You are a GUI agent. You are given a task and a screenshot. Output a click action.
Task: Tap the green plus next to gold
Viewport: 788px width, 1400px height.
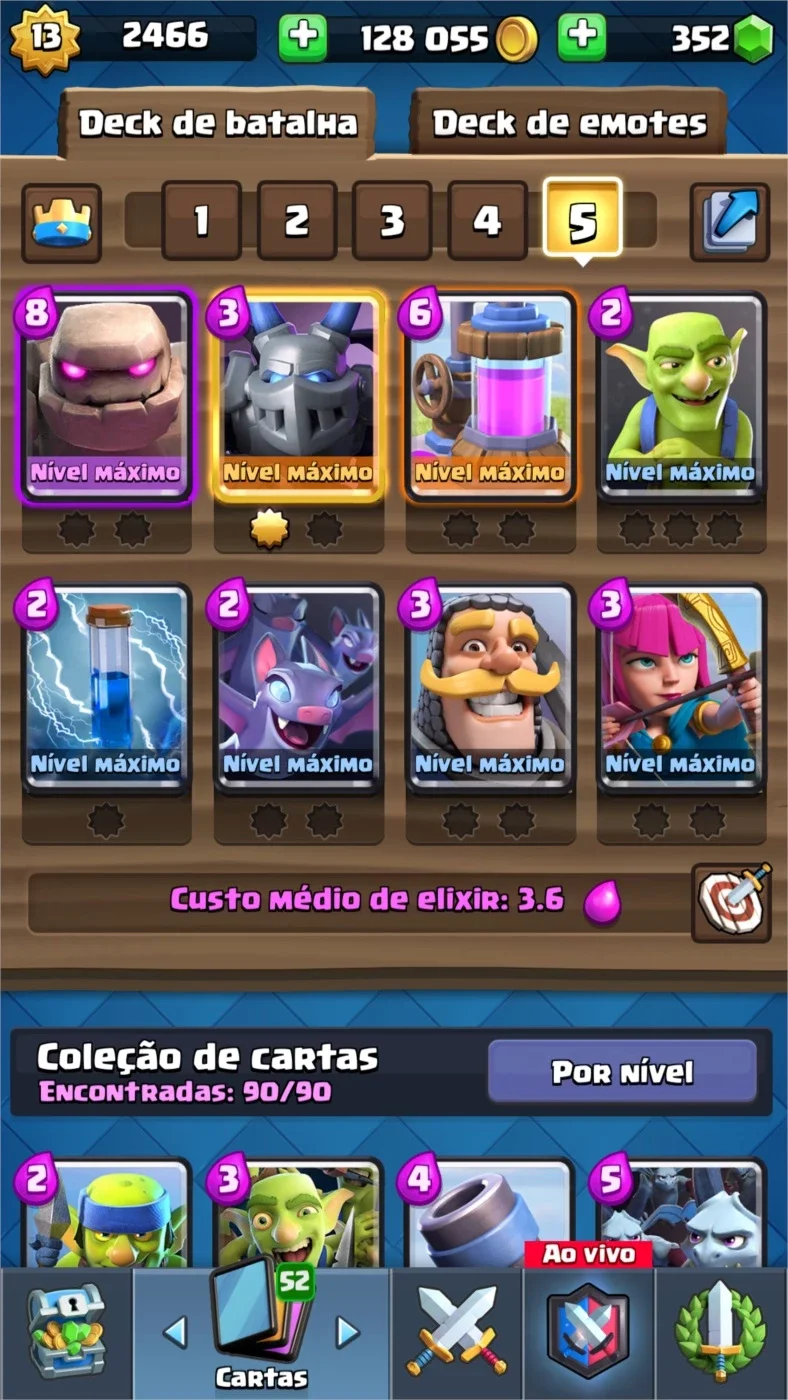pos(302,38)
